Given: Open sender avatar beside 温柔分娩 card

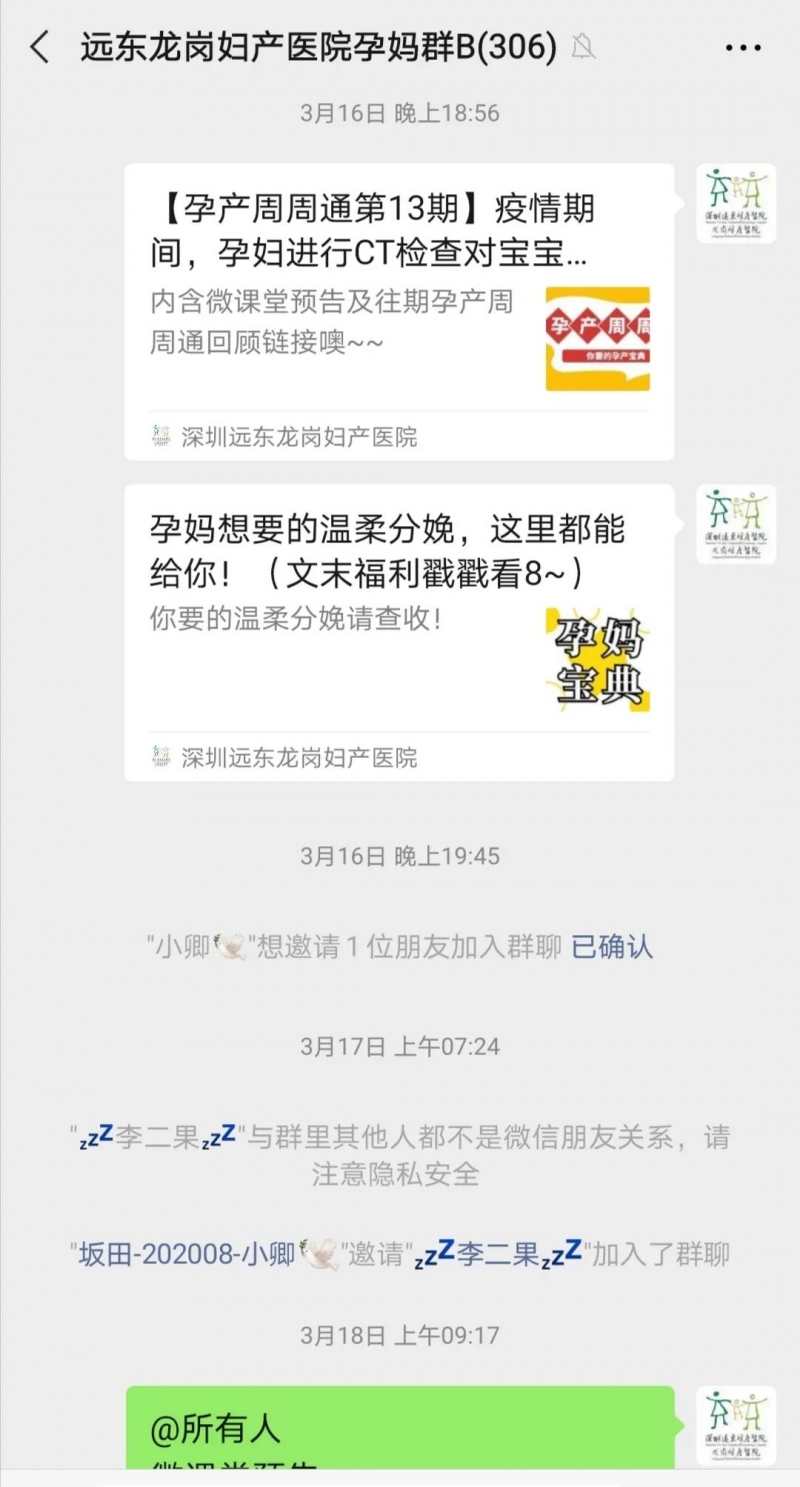Looking at the screenshot, I should [736, 524].
